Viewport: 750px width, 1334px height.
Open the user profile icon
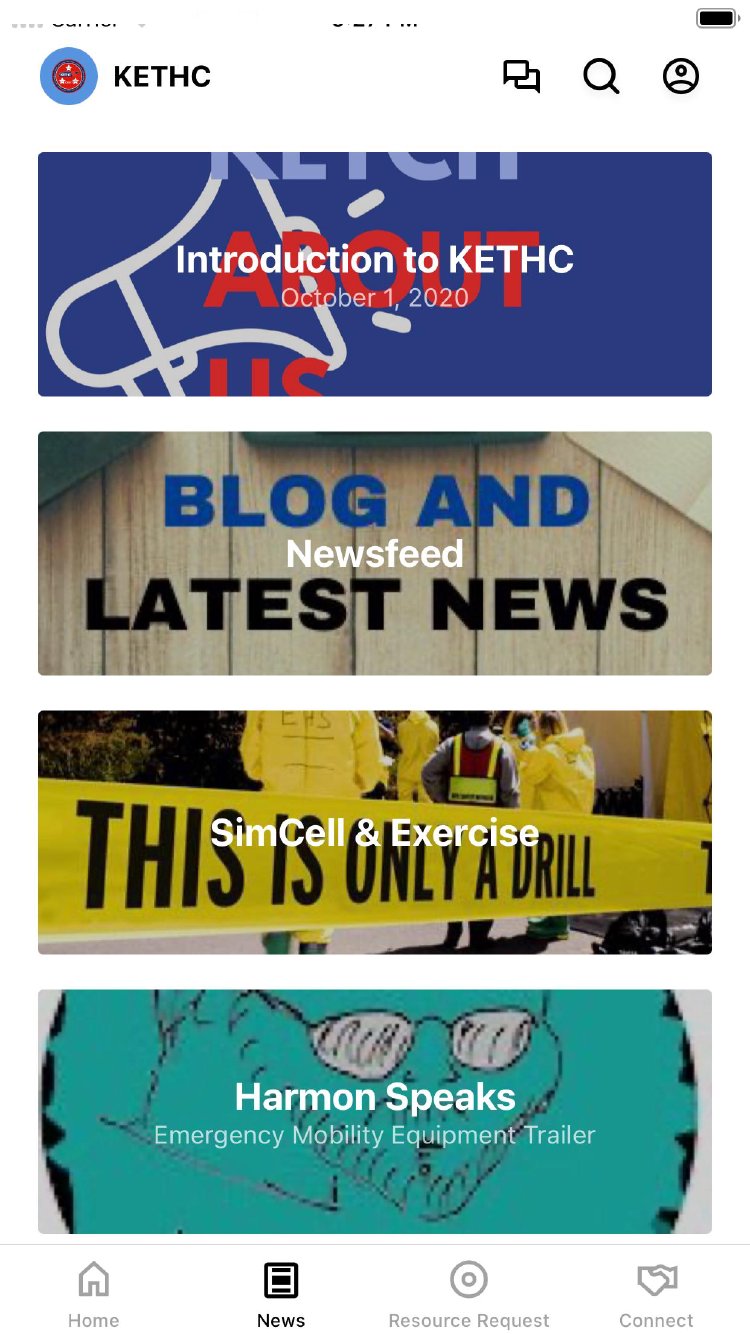click(x=681, y=76)
